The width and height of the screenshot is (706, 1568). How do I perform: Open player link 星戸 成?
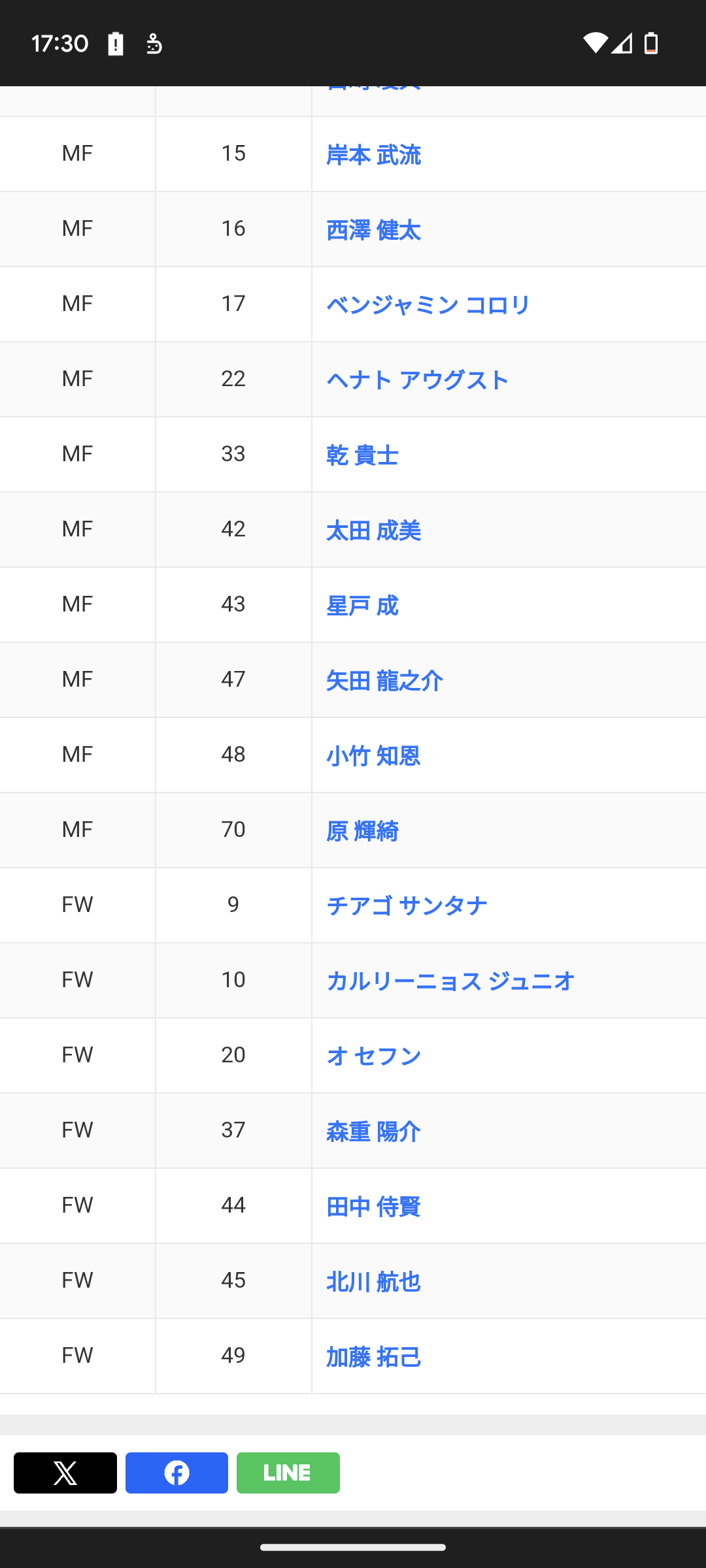[x=362, y=606]
